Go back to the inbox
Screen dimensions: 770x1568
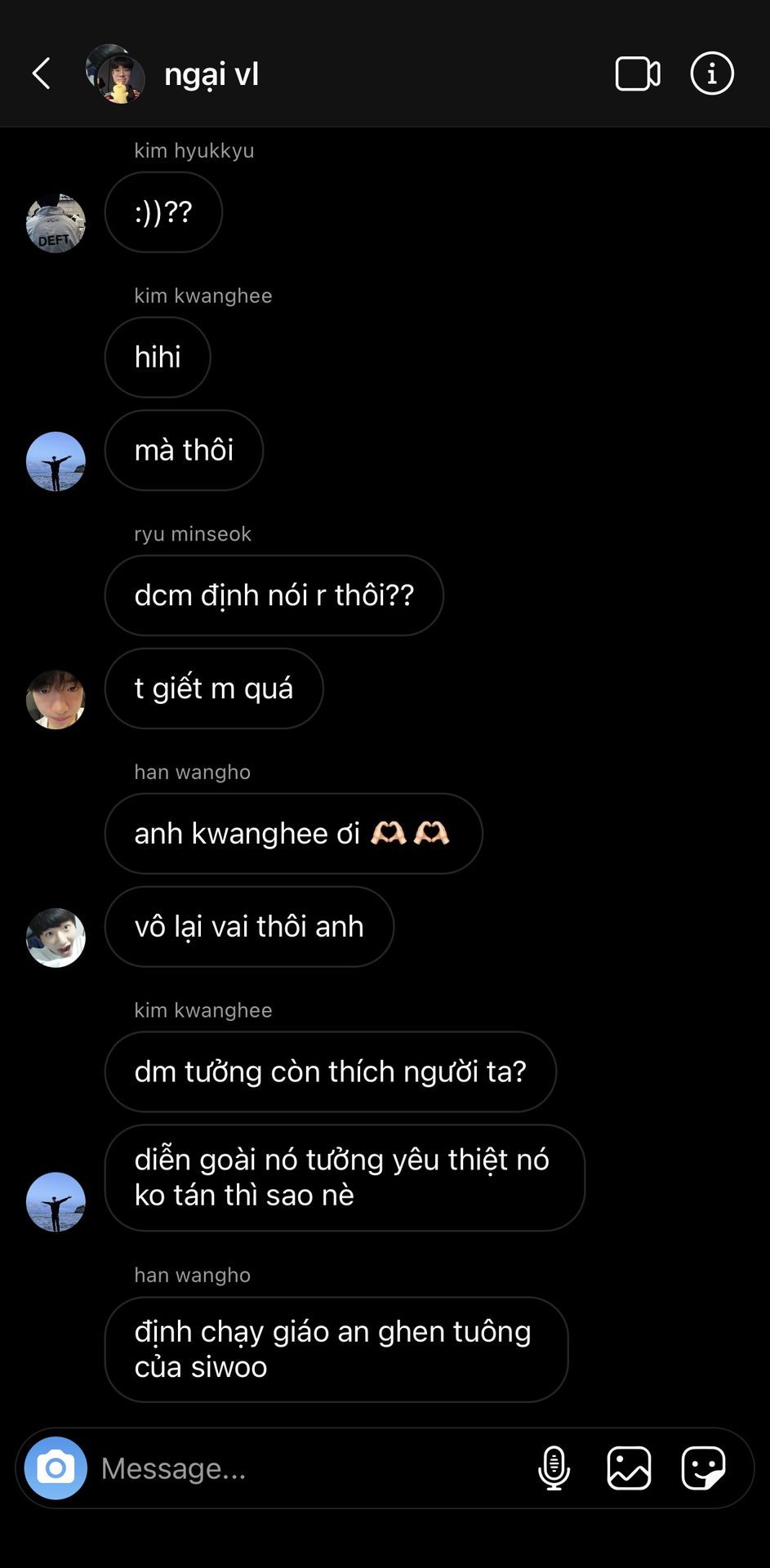(42, 73)
